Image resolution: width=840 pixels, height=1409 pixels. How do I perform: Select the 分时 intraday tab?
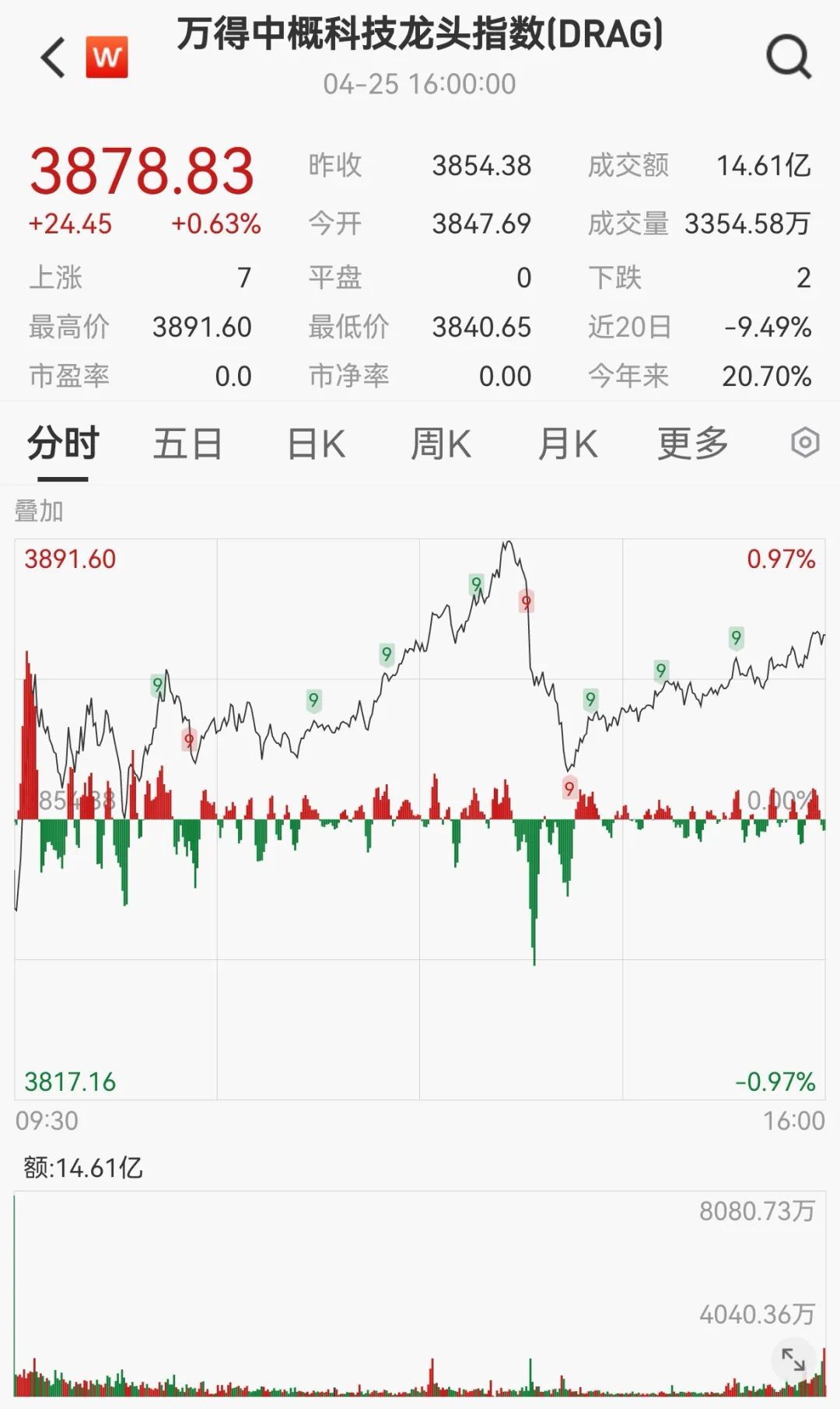point(63,445)
